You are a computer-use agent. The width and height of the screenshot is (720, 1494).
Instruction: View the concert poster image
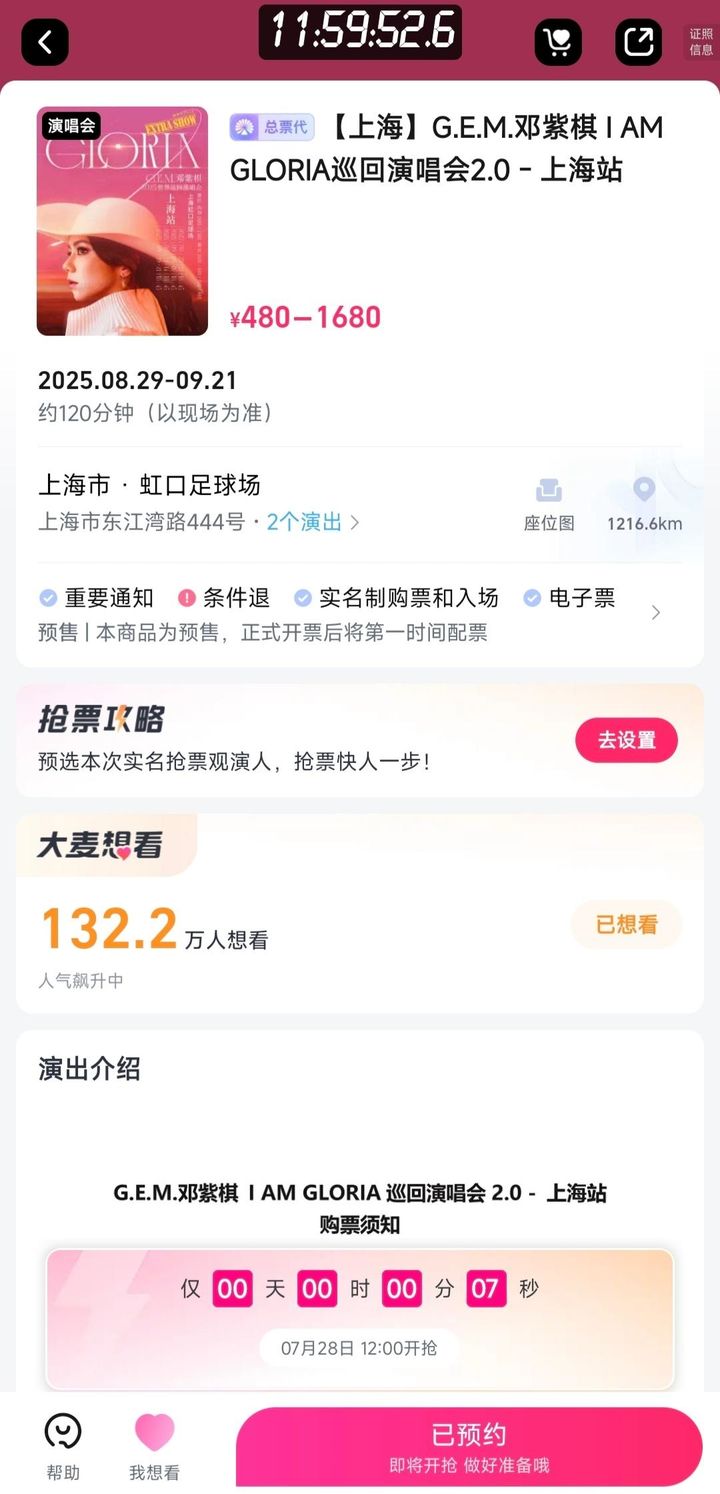pyautogui.click(x=122, y=221)
